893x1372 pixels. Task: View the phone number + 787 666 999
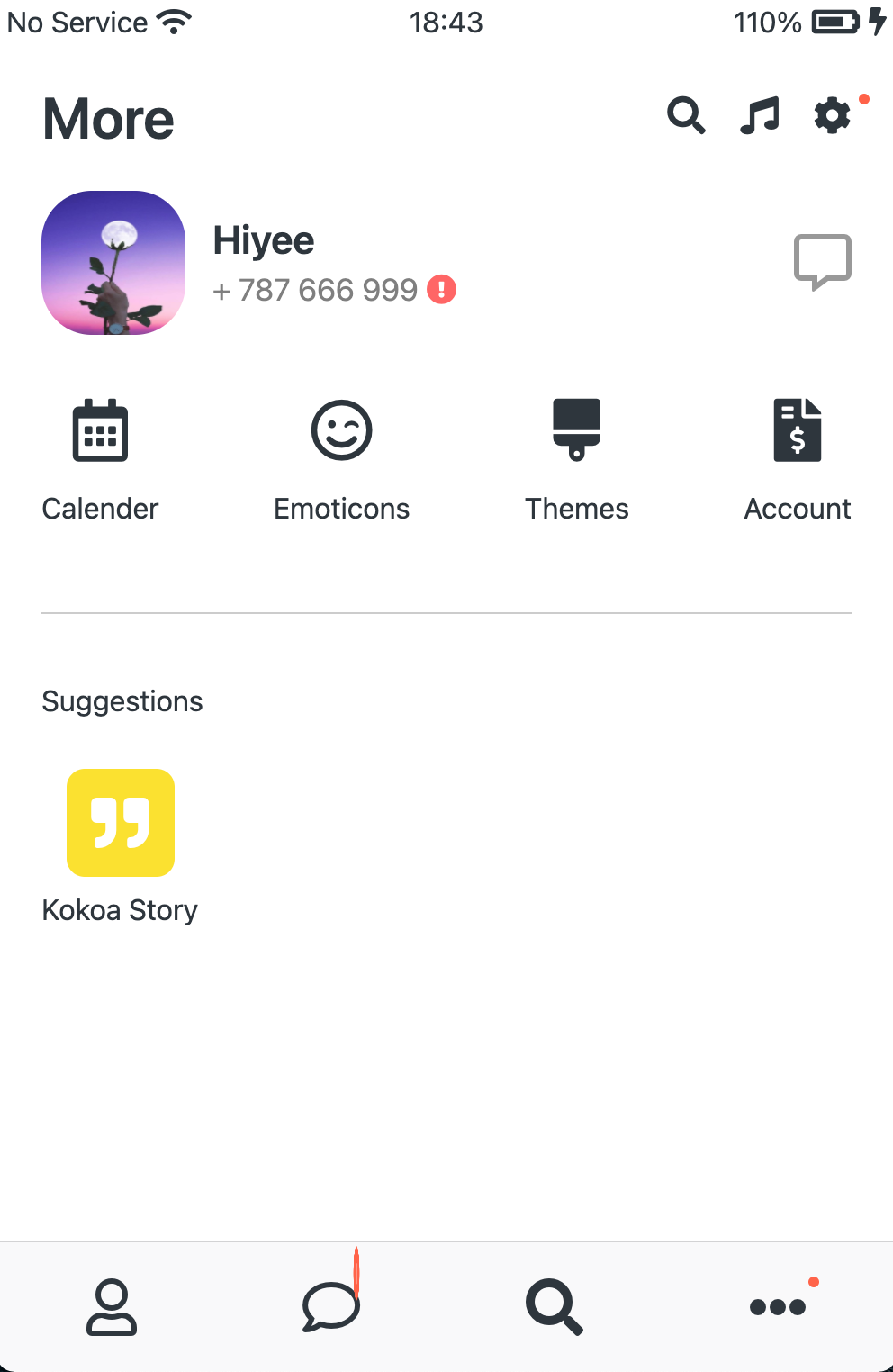315,290
